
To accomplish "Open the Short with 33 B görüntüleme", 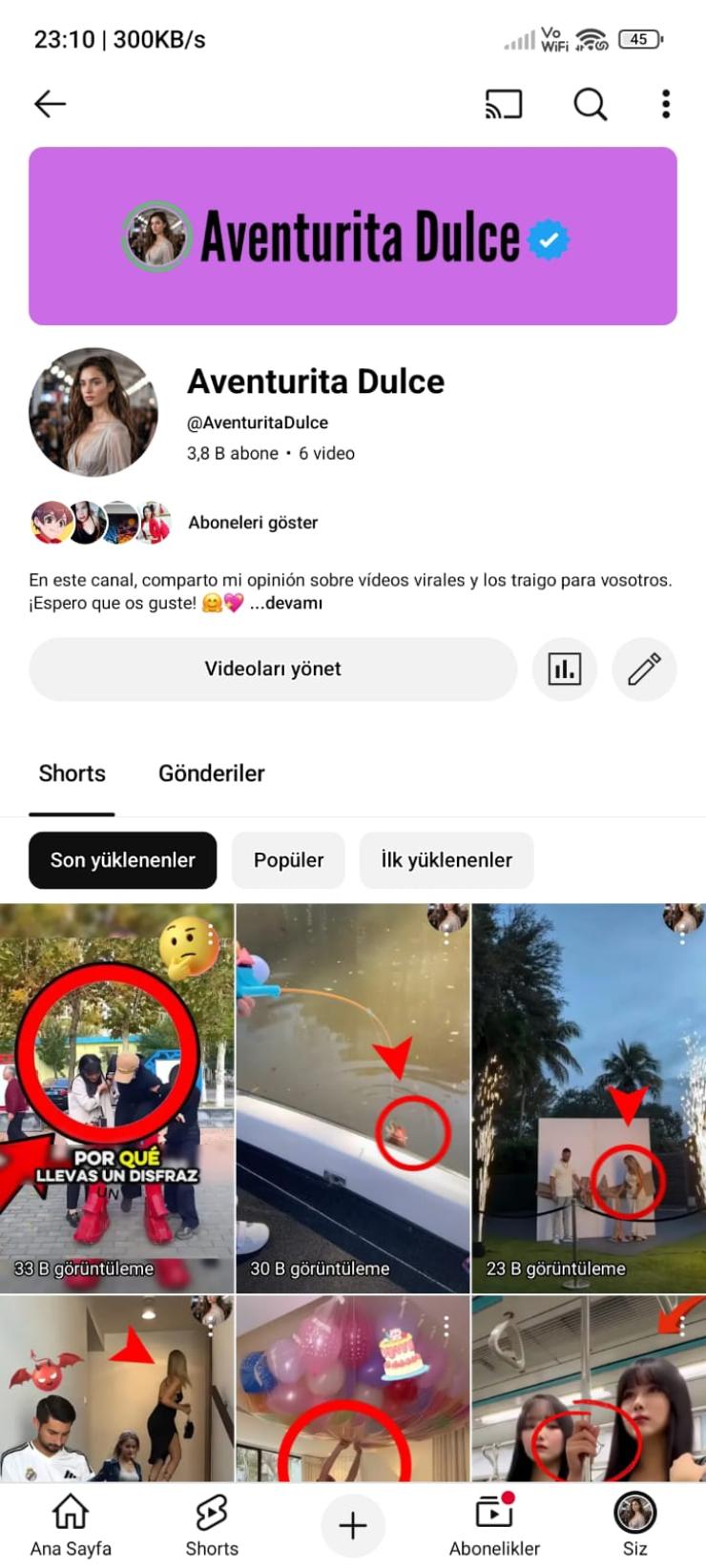I will click(x=116, y=1097).
